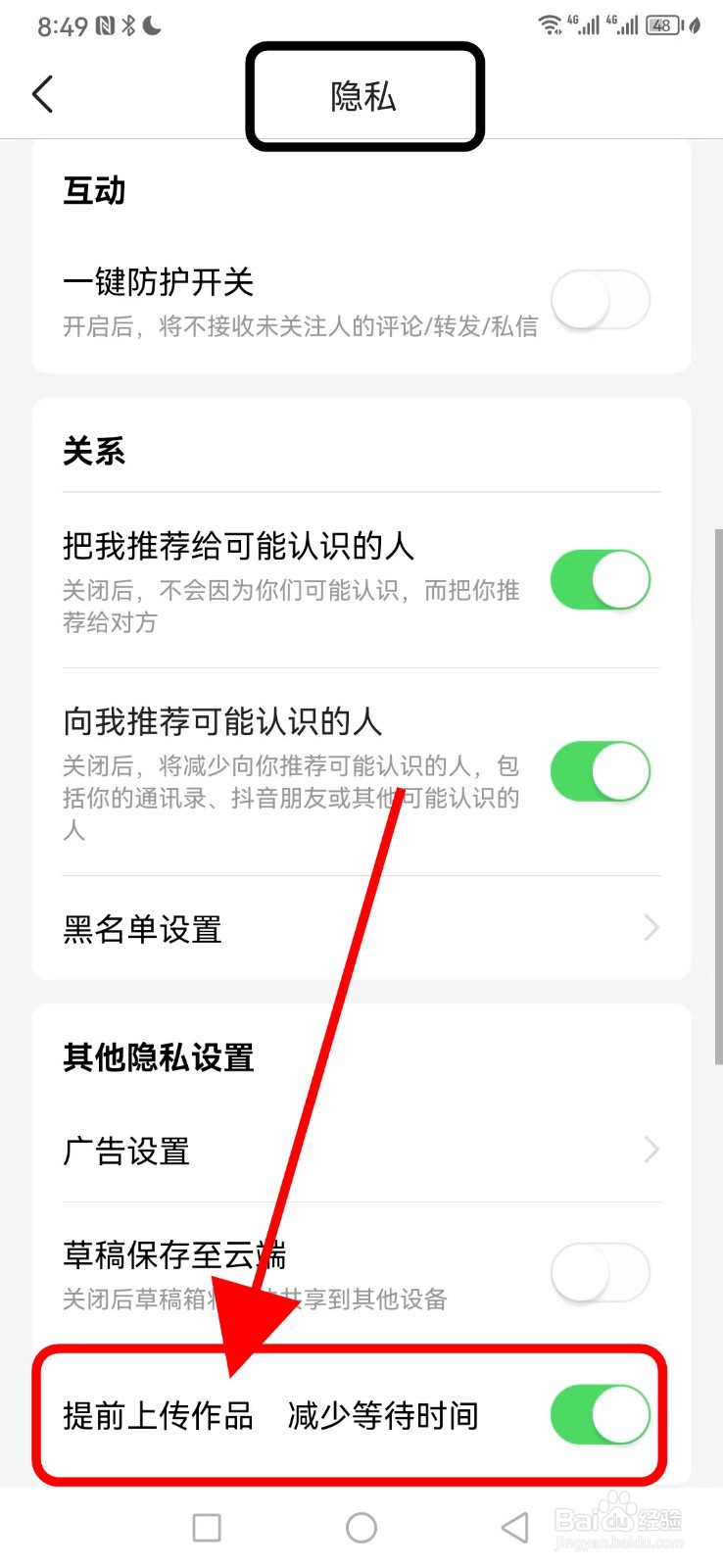Expand 广告设置 using the arrow

point(651,1150)
